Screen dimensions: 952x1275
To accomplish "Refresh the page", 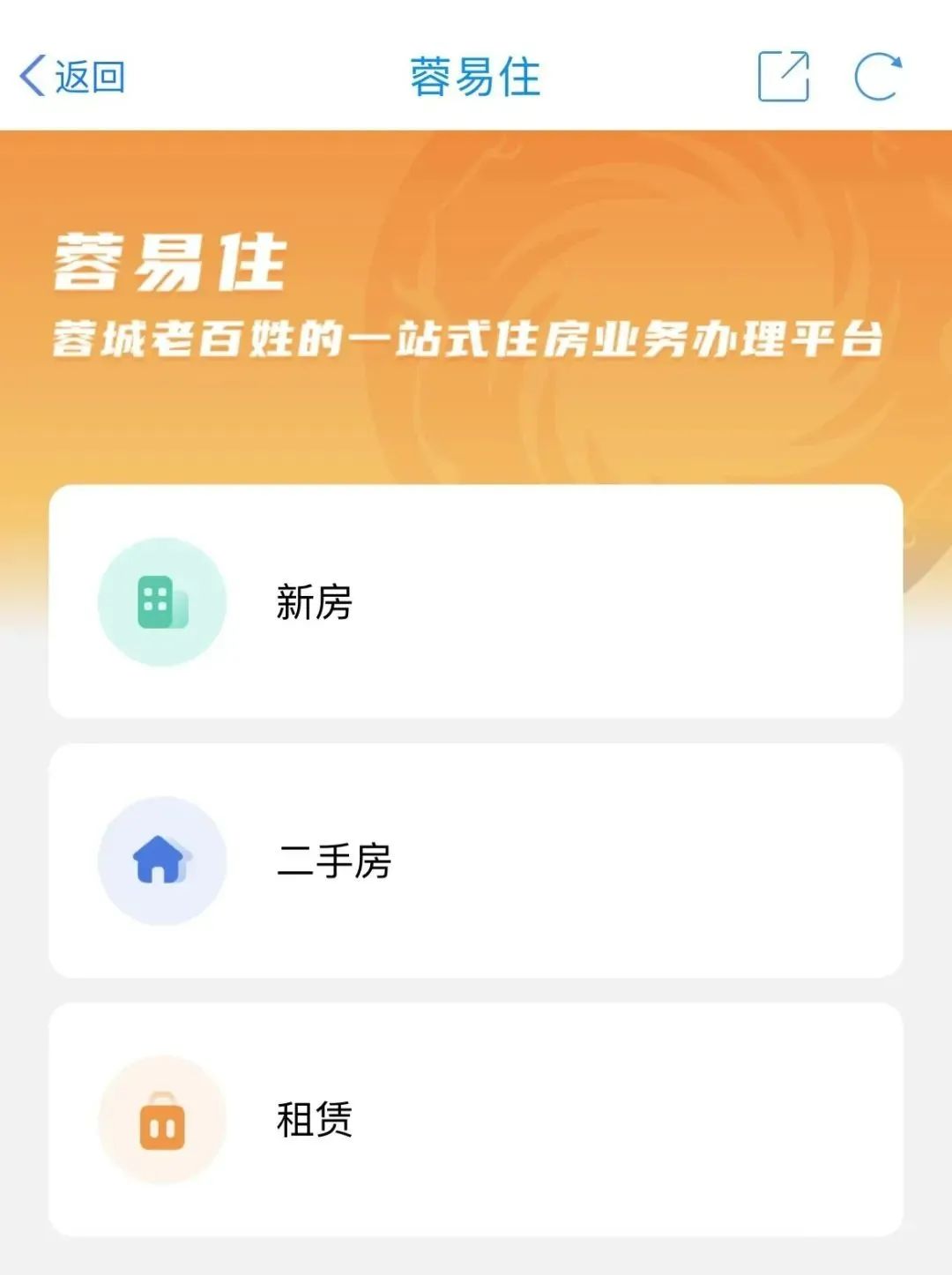I will click(x=878, y=77).
